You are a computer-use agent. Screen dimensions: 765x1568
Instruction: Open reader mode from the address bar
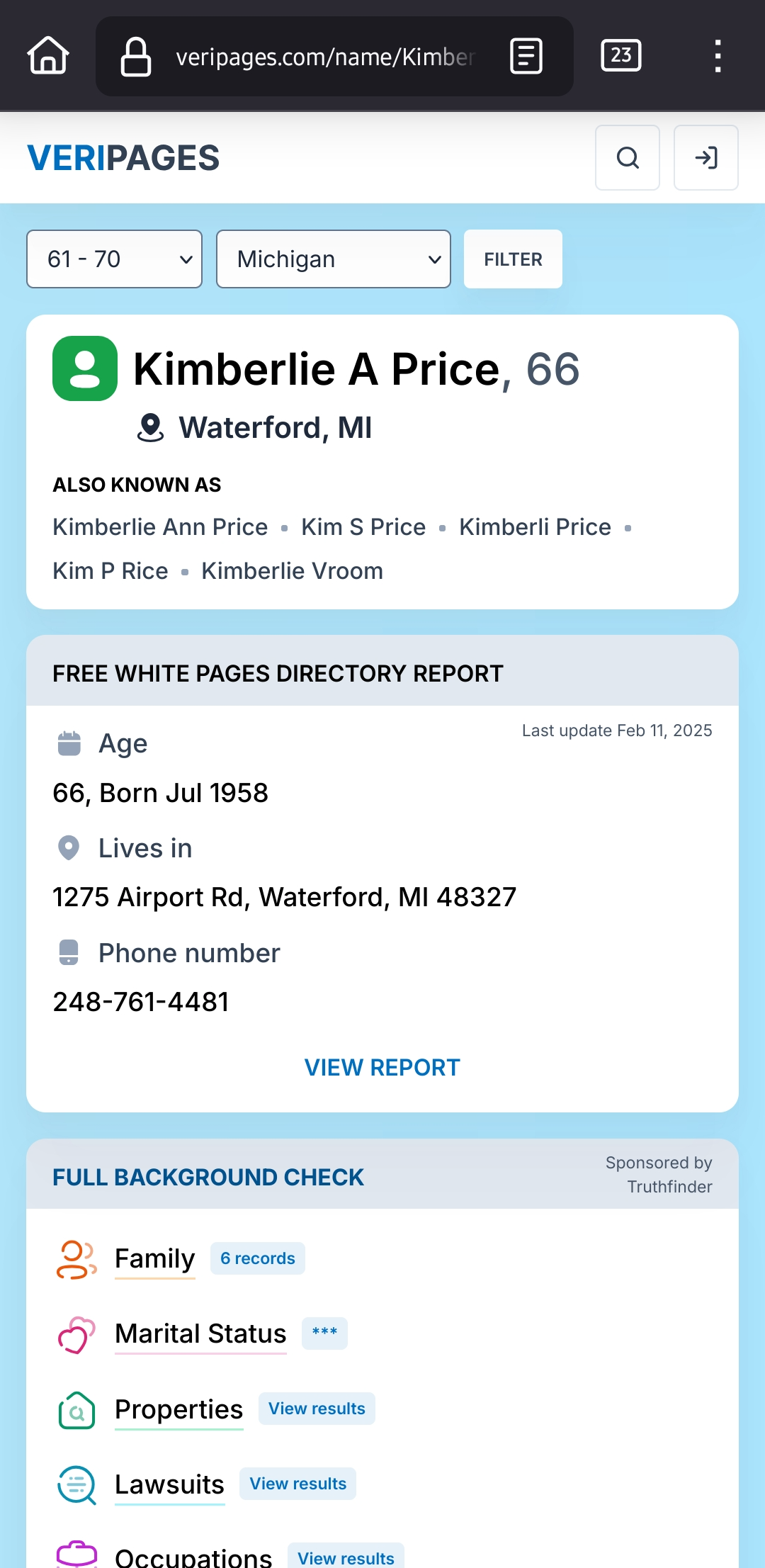[x=526, y=57]
